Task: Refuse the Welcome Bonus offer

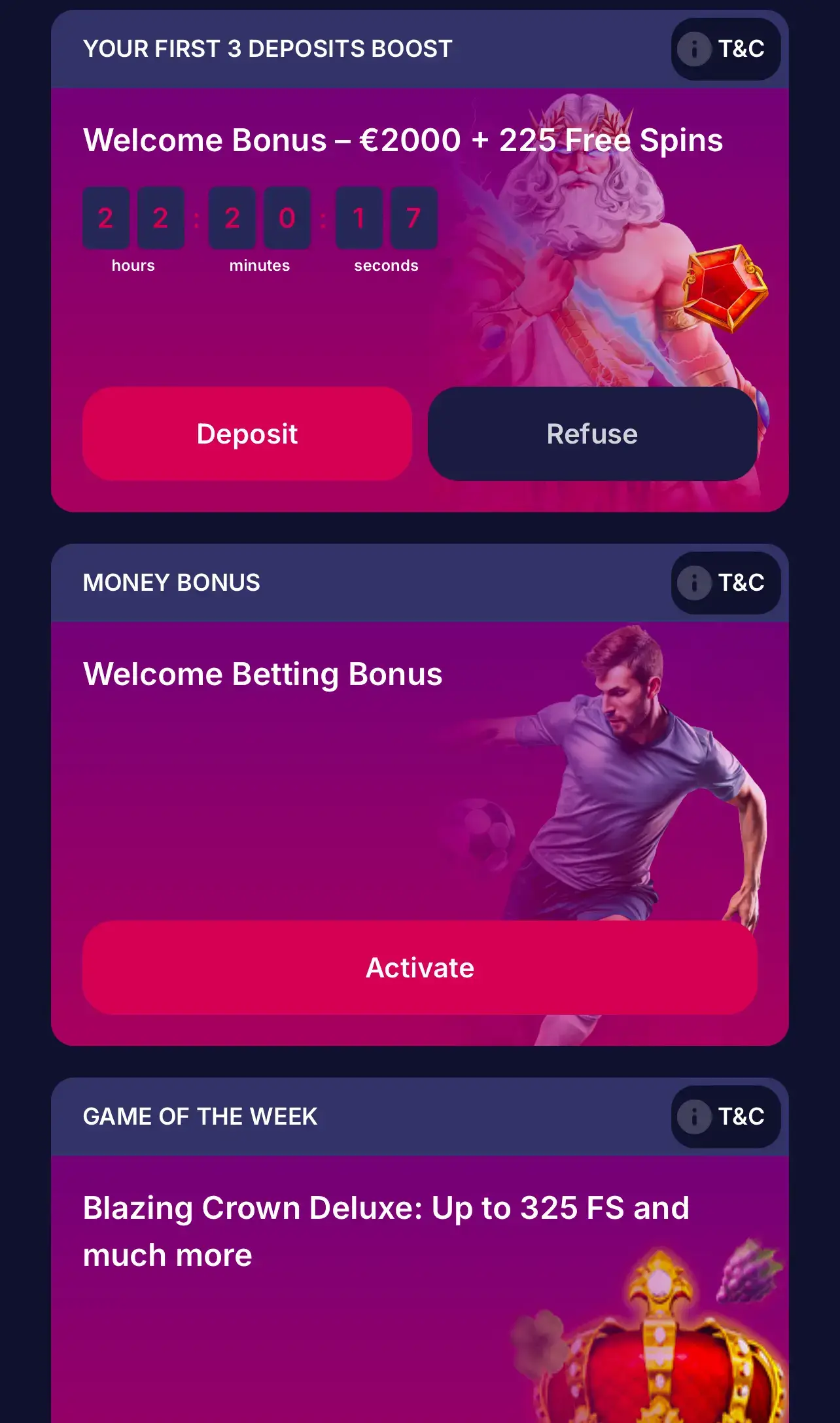Action: point(592,434)
